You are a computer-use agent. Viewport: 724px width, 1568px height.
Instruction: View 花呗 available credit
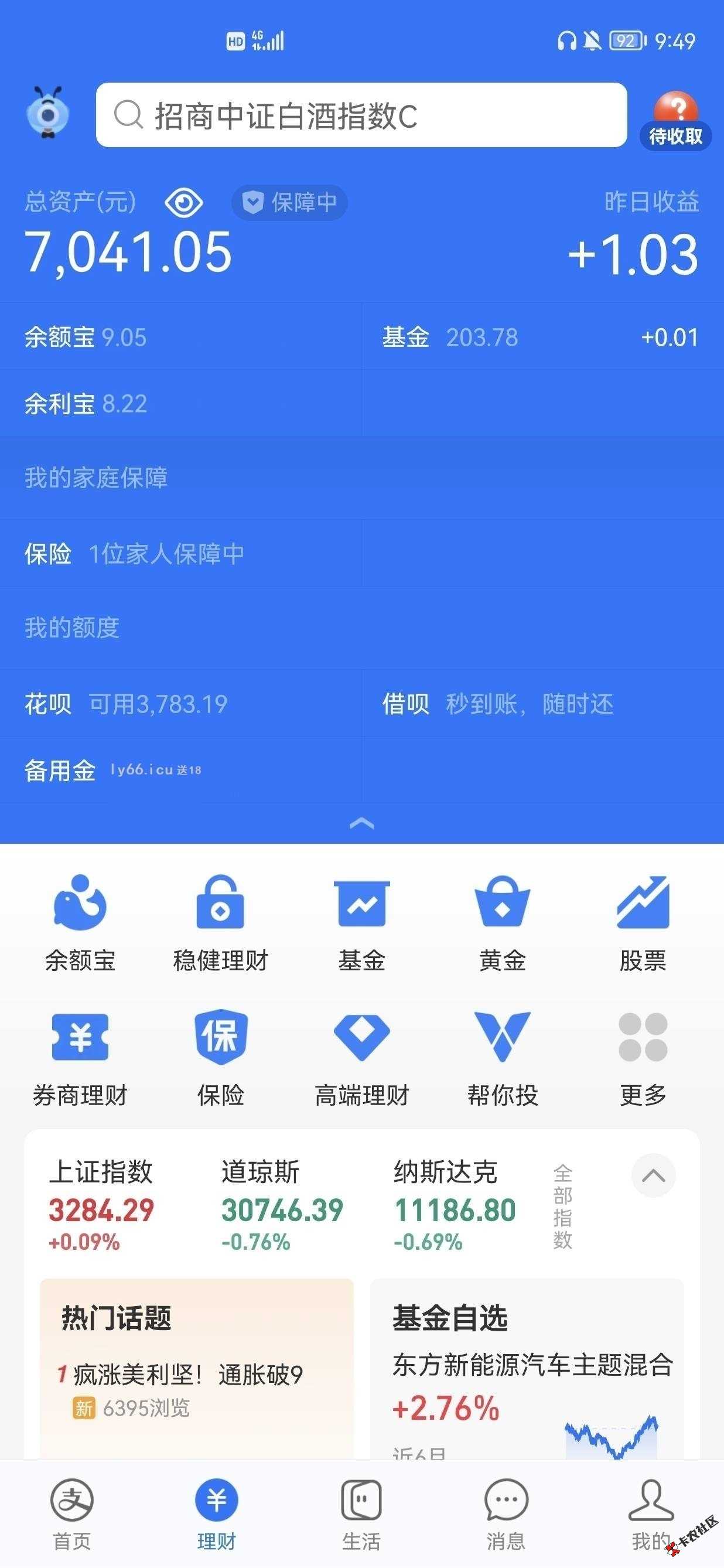click(x=126, y=704)
